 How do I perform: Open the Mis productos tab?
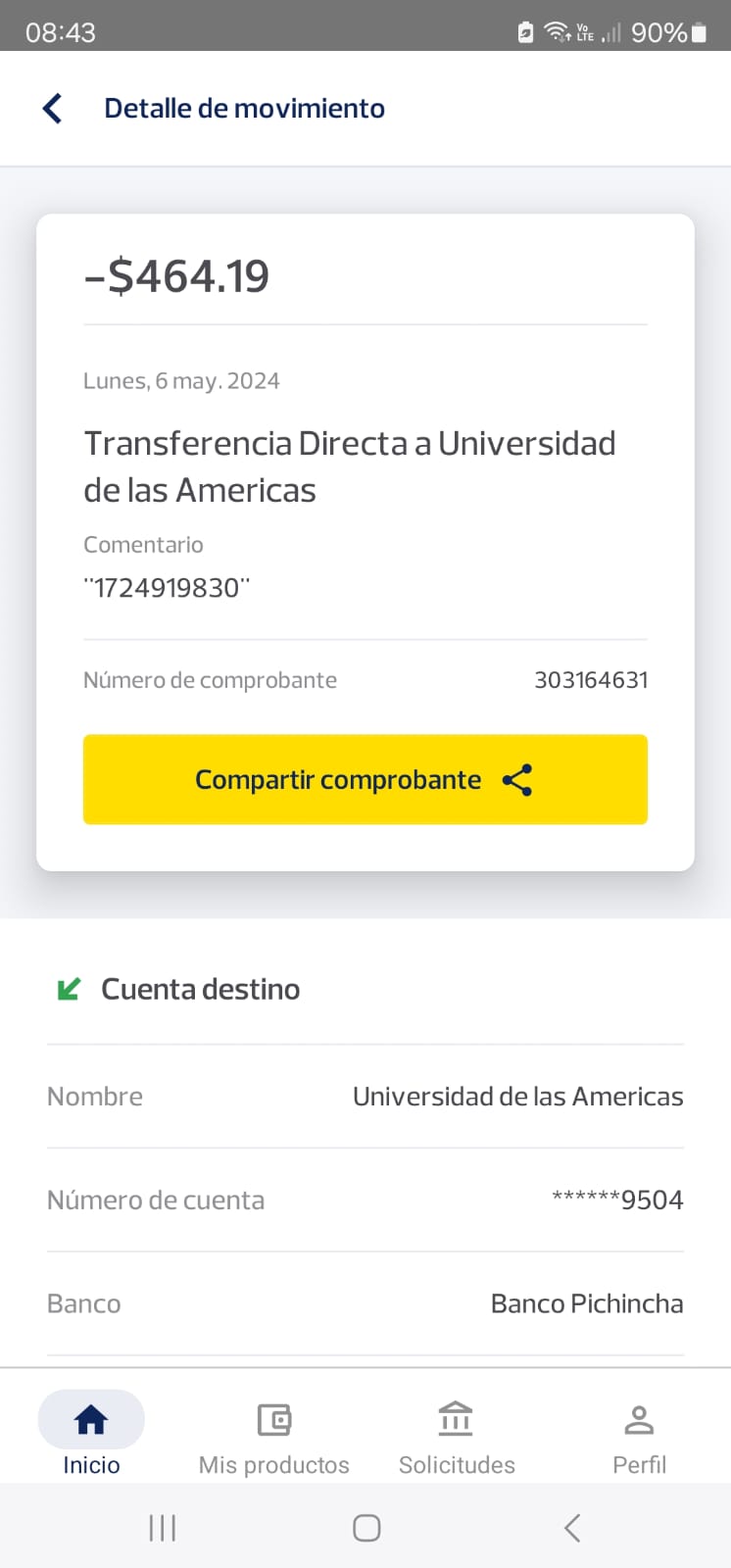pos(273,1435)
